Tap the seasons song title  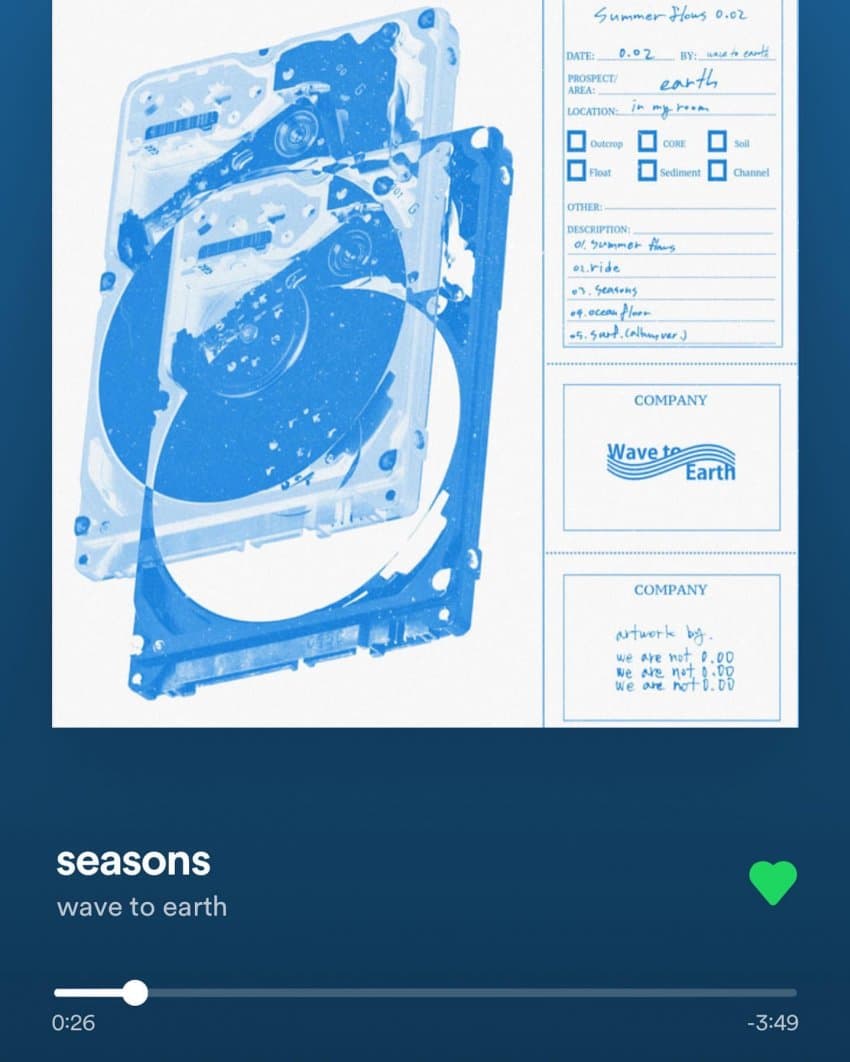tap(133, 861)
